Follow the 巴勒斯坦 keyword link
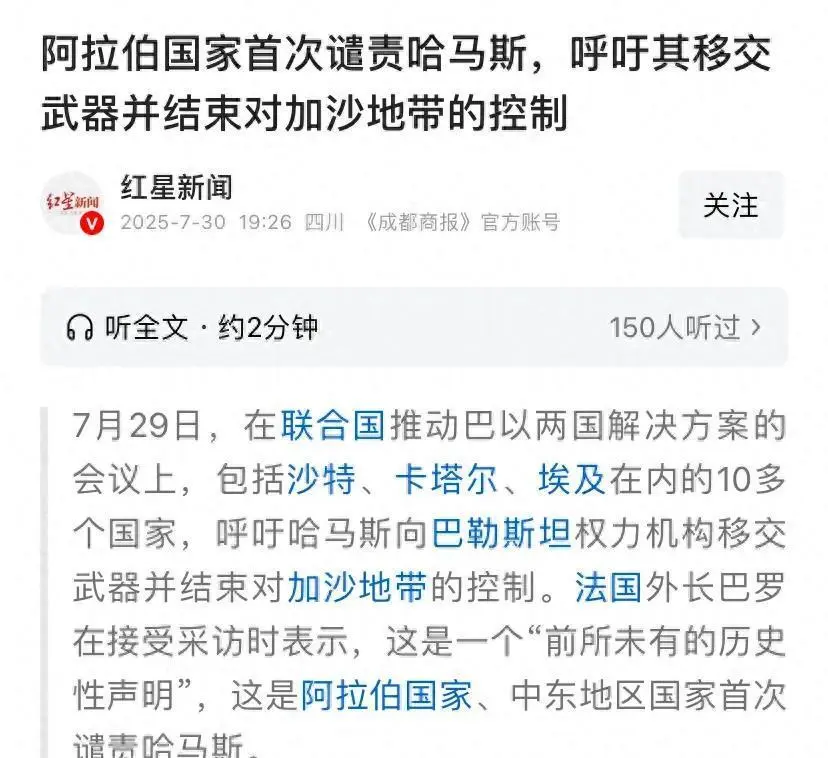This screenshot has width=828, height=758. (500, 534)
